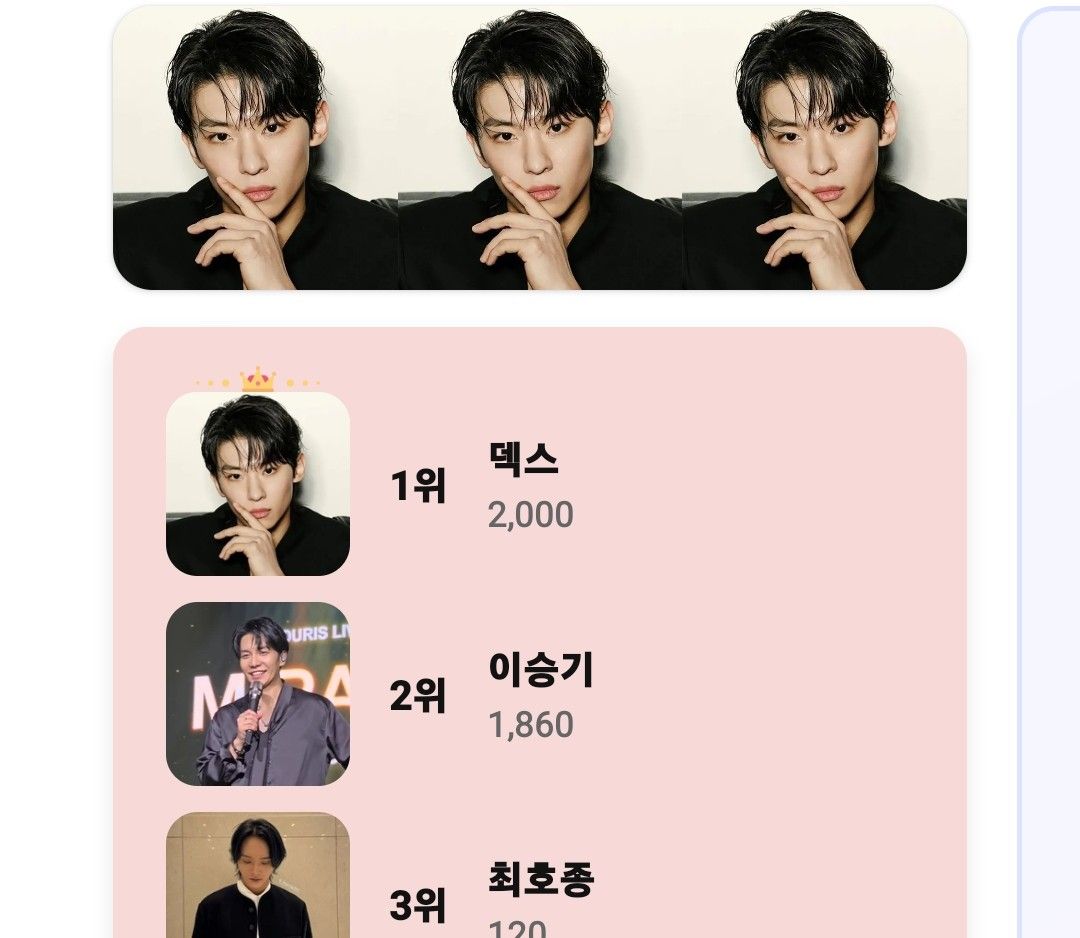This screenshot has width=1080, height=938.
Task: Open second-place entry 이승기
Action: [540, 670]
